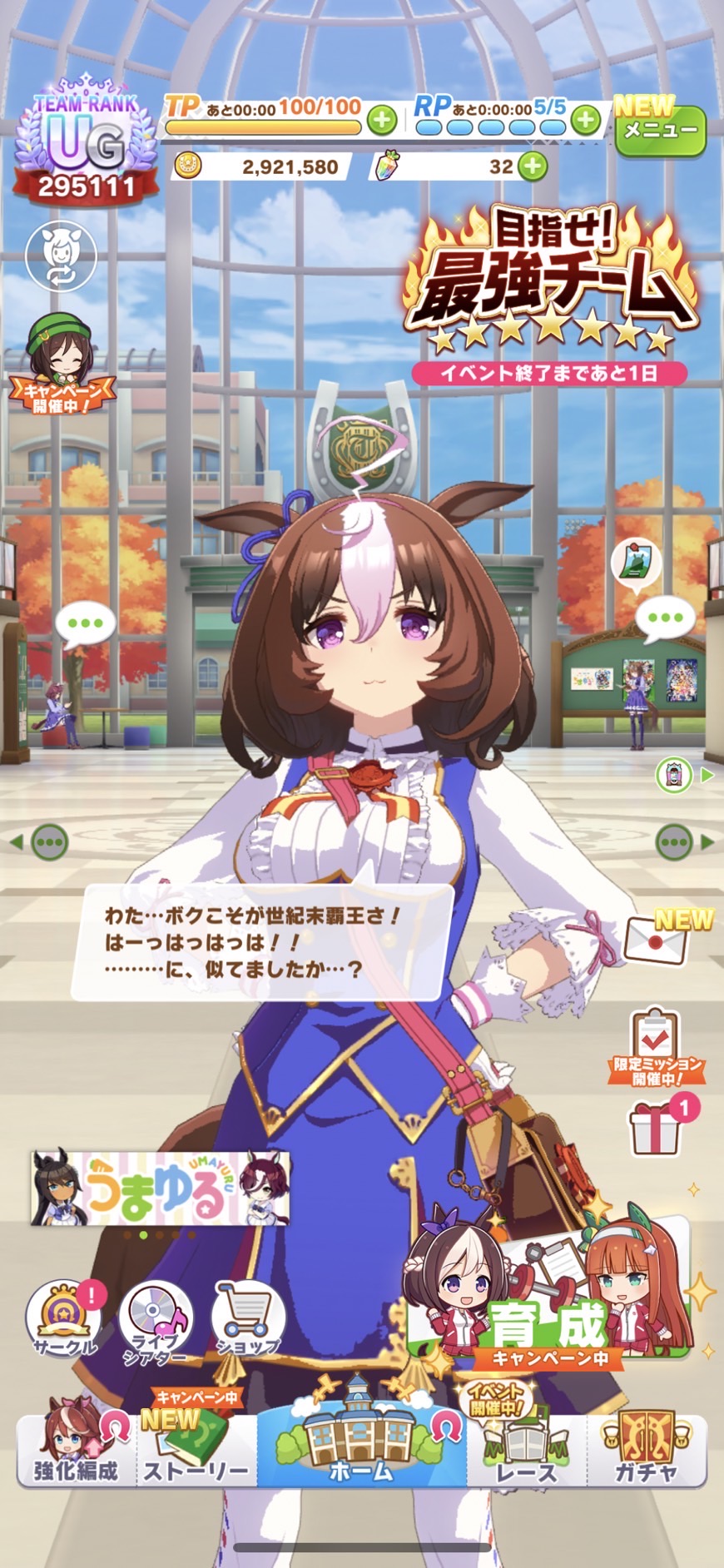Image resolution: width=724 pixels, height=1568 pixels.
Task: Open the うまゆる banner
Action: point(160,1188)
